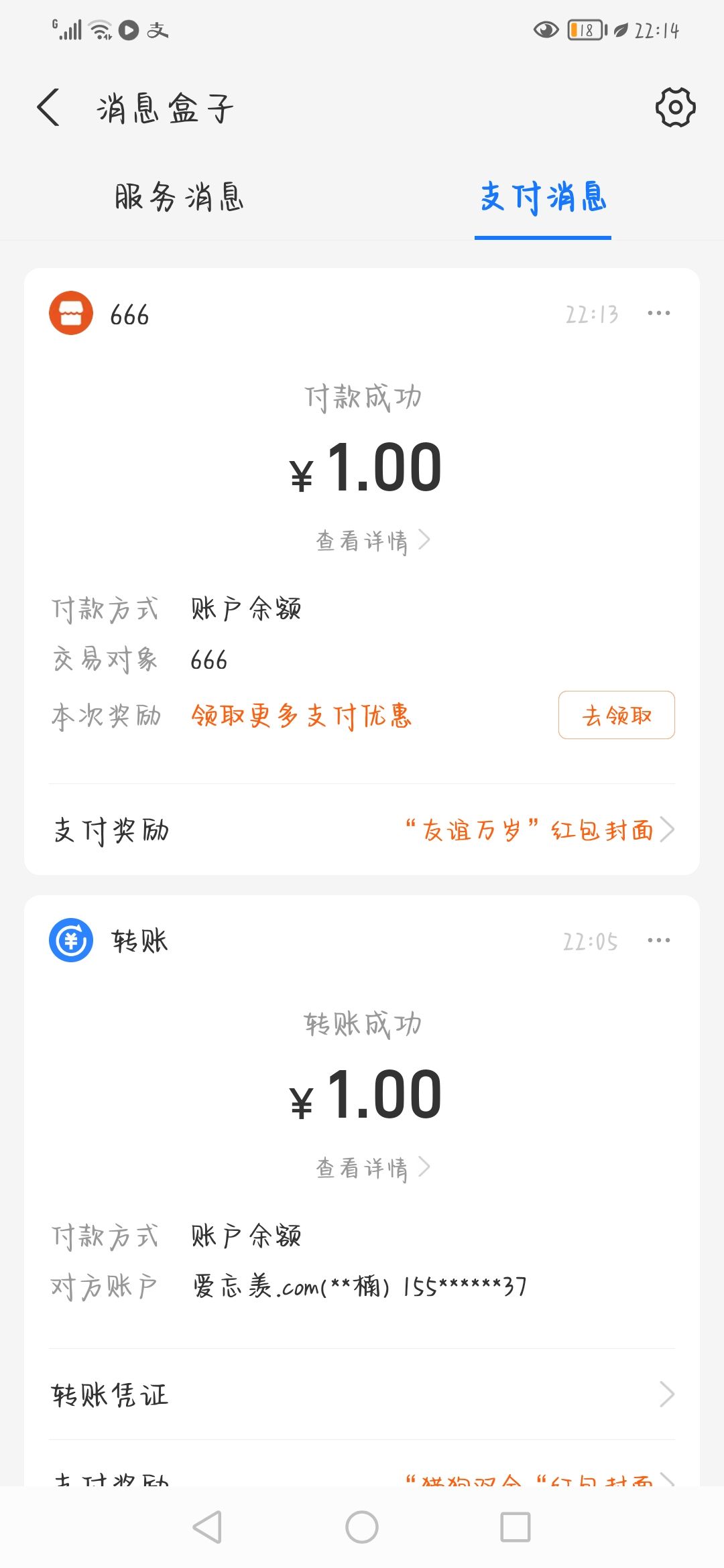724x1568 pixels.
Task: Select the 支付消息 tab
Action: 543,198
